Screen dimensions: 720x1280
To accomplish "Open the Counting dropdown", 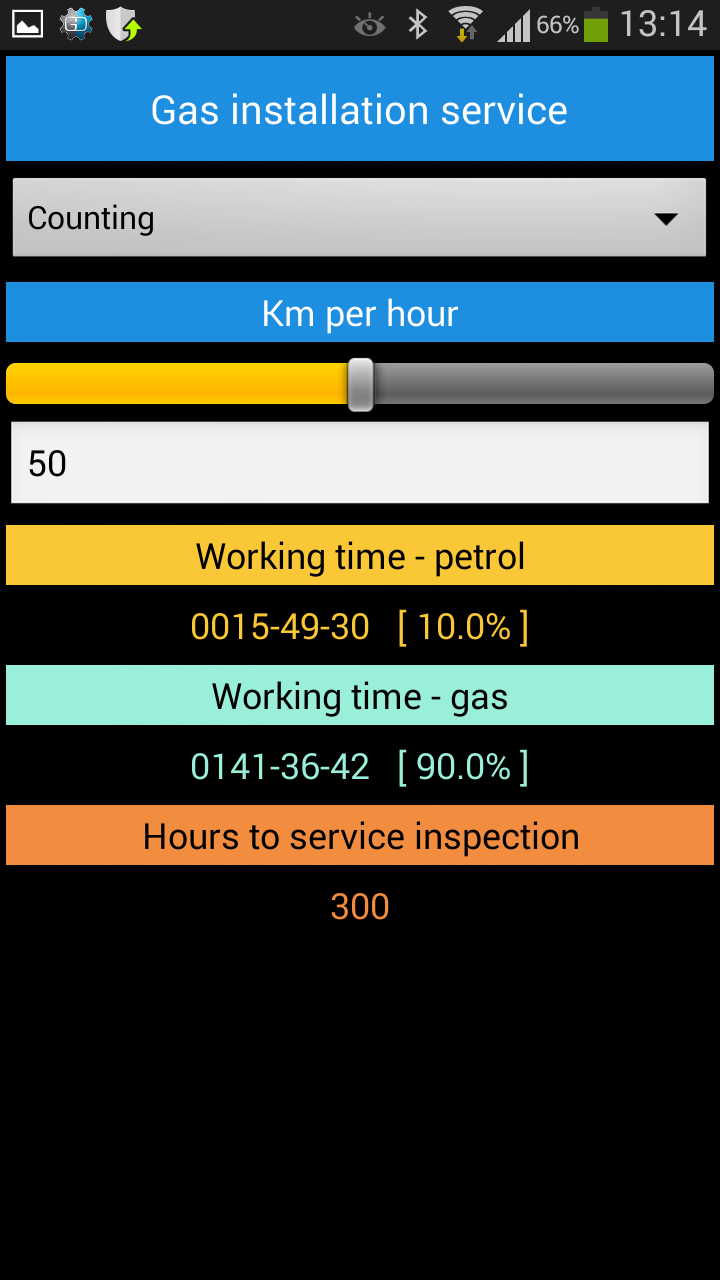I will pos(359,218).
